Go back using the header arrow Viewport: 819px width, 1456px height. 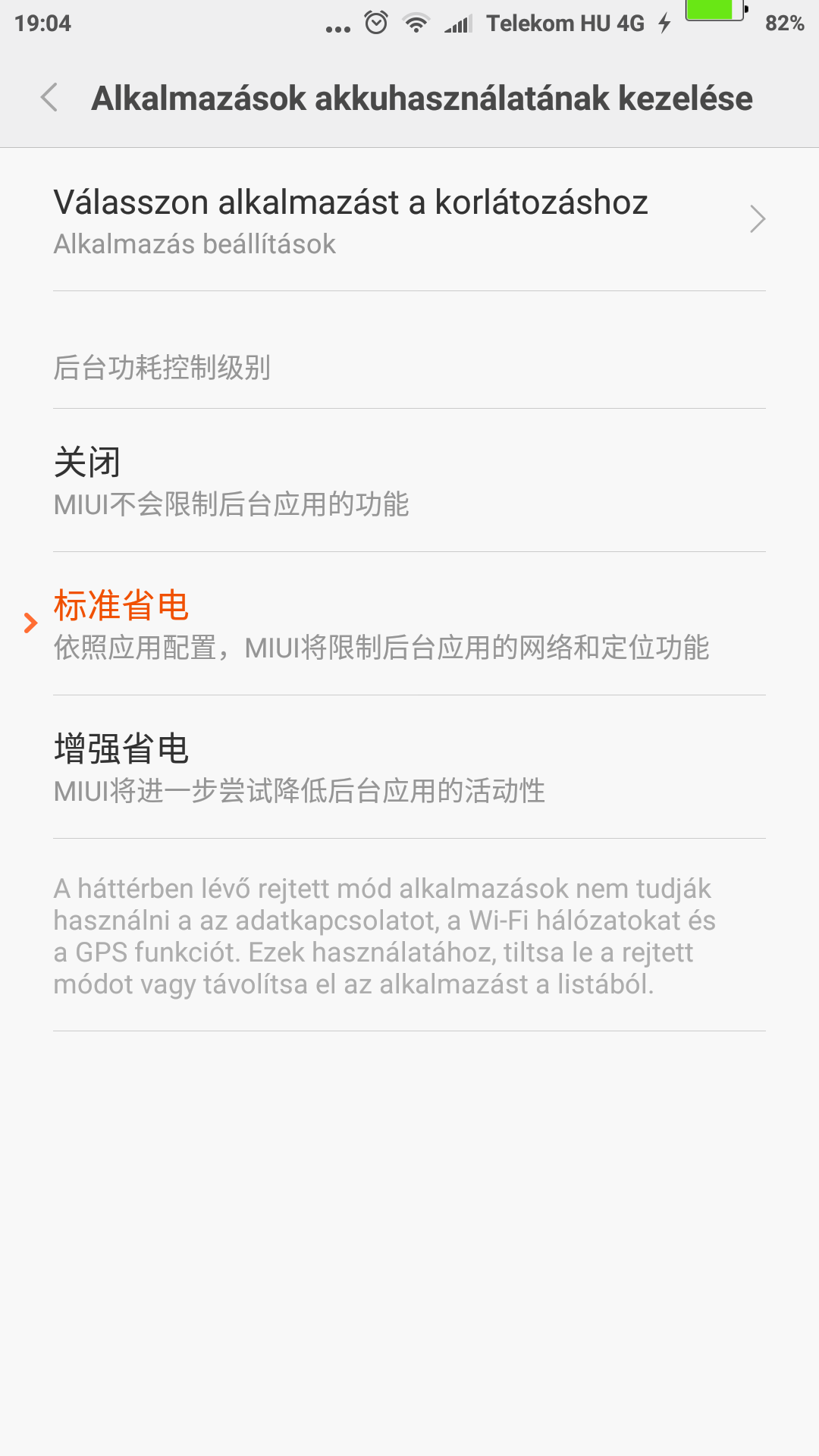pos(49,98)
